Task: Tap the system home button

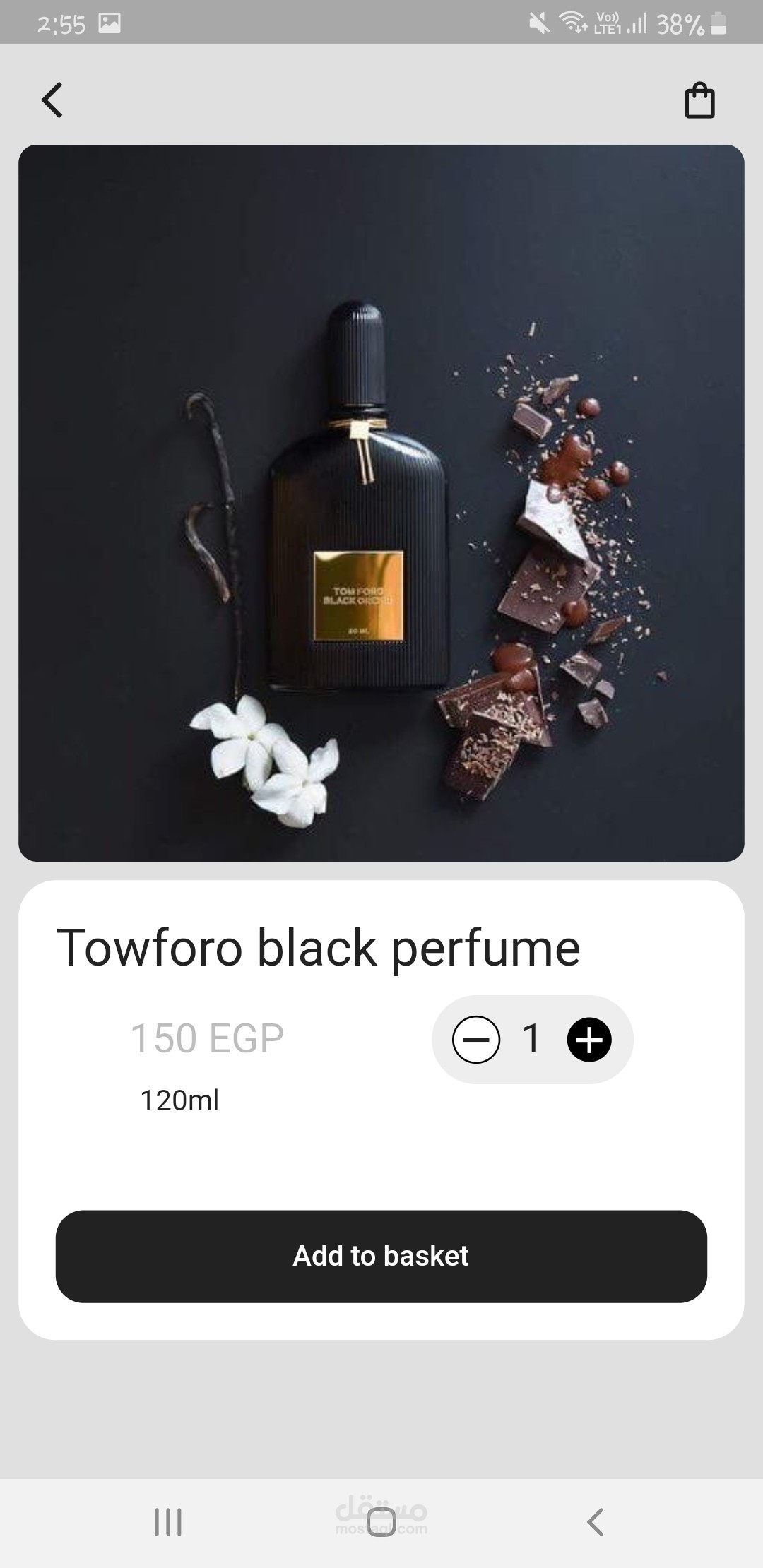Action: click(x=381, y=1521)
